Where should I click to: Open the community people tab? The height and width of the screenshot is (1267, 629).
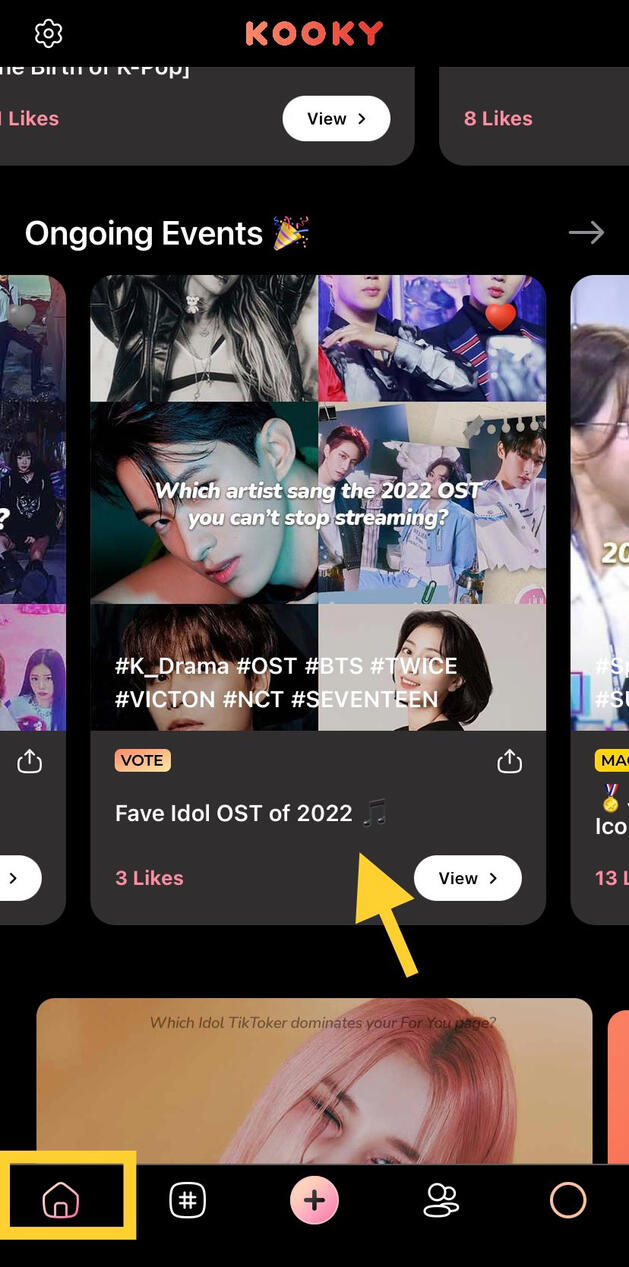coord(441,1200)
